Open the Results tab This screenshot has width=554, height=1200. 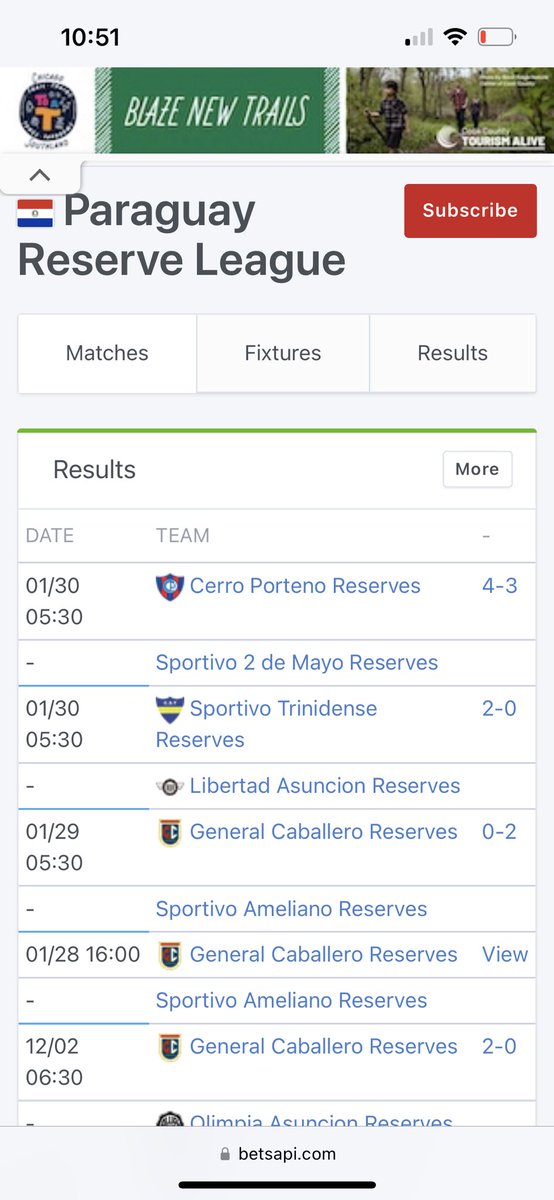(x=453, y=353)
